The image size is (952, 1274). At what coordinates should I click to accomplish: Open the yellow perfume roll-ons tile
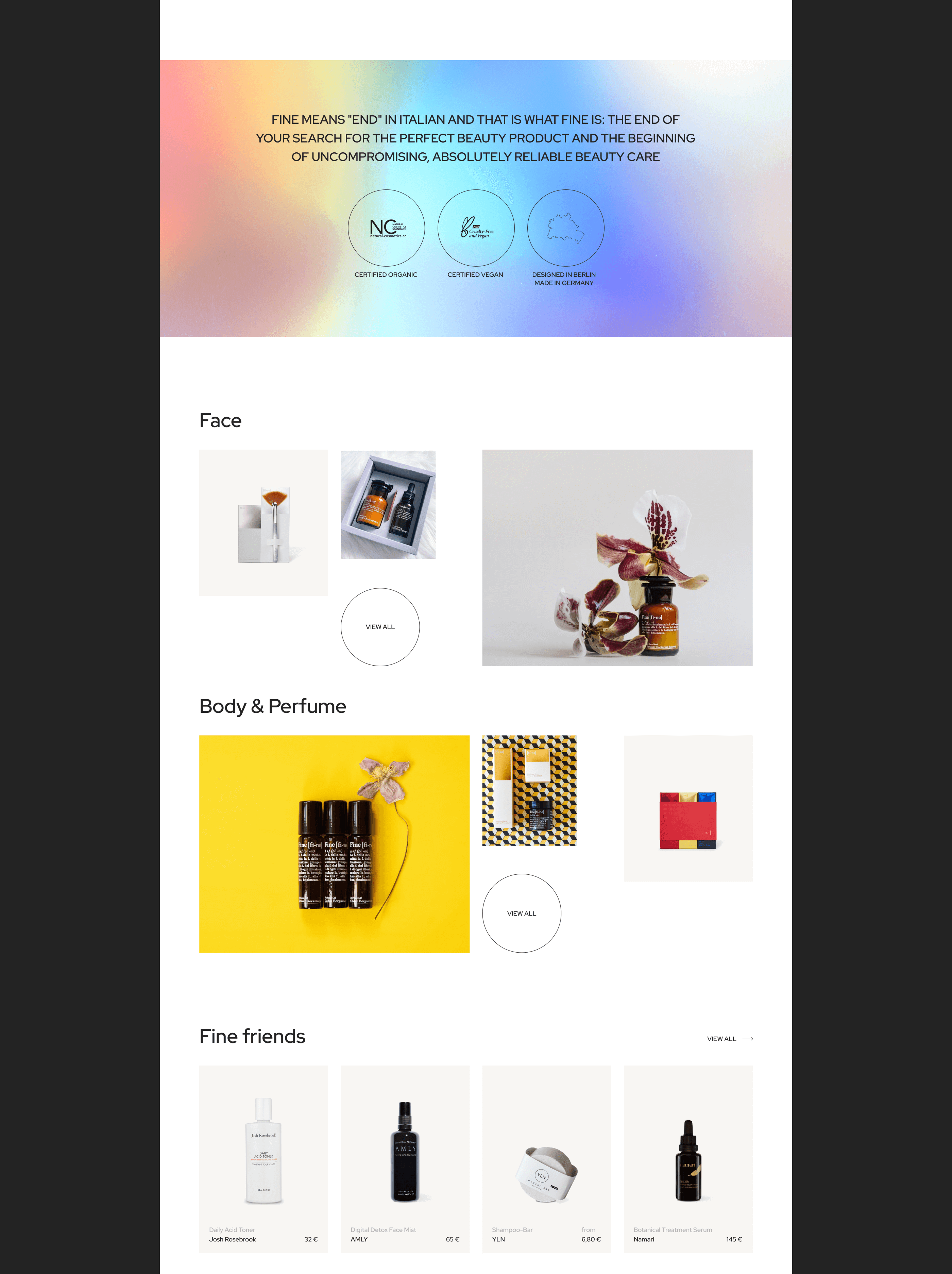(x=334, y=844)
